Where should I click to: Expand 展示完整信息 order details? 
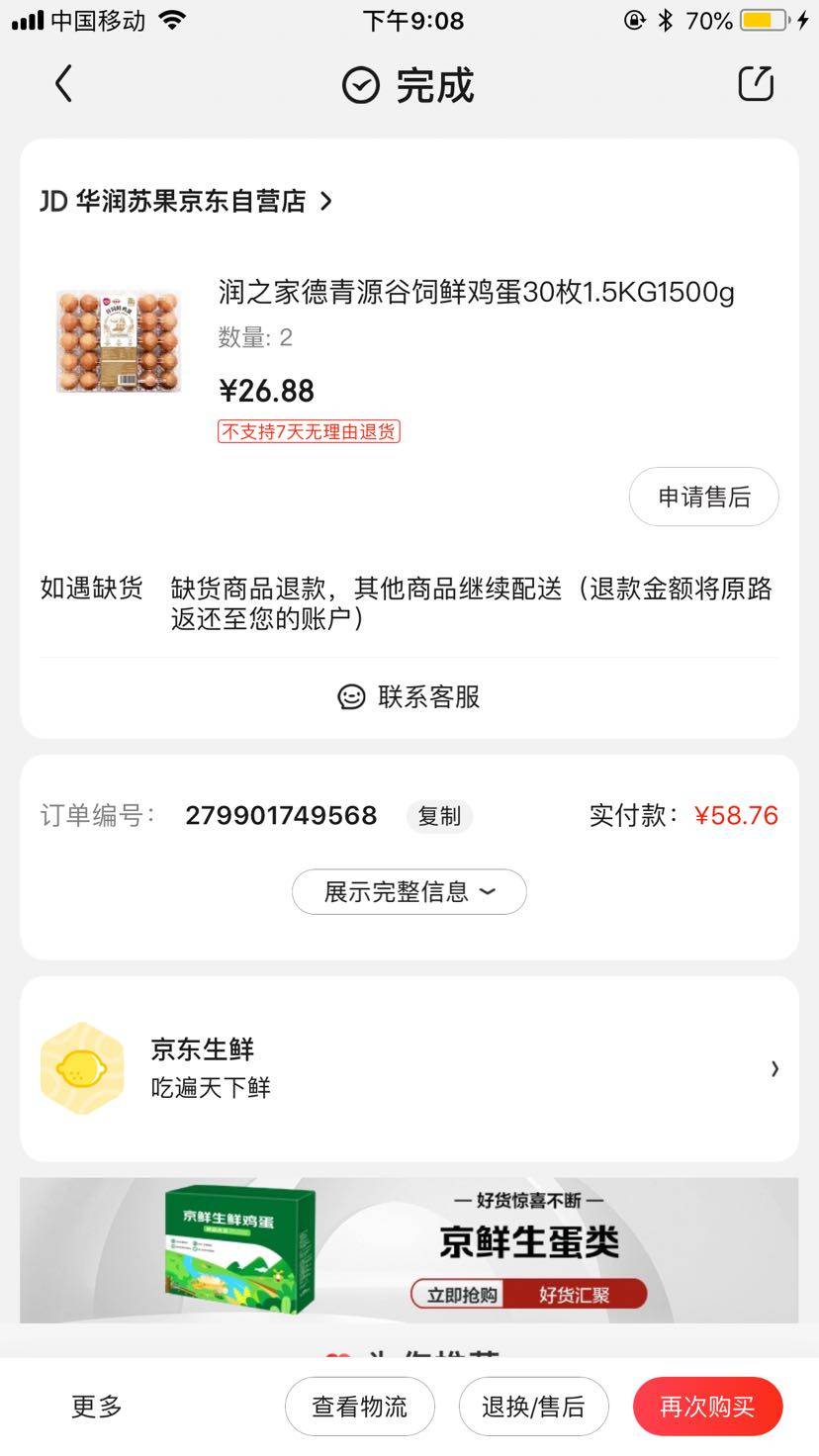coord(409,892)
